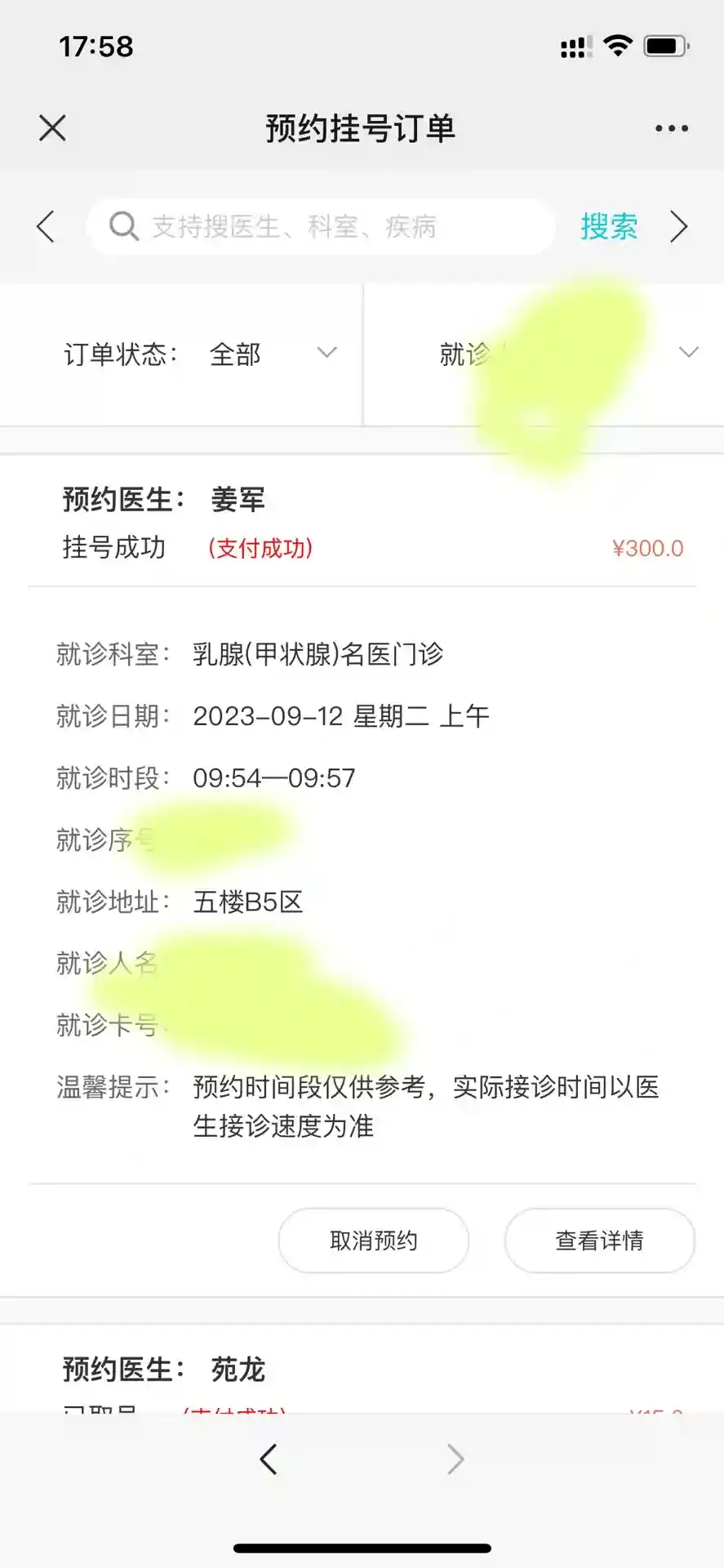Open the three-dot overflow menu

tap(671, 128)
